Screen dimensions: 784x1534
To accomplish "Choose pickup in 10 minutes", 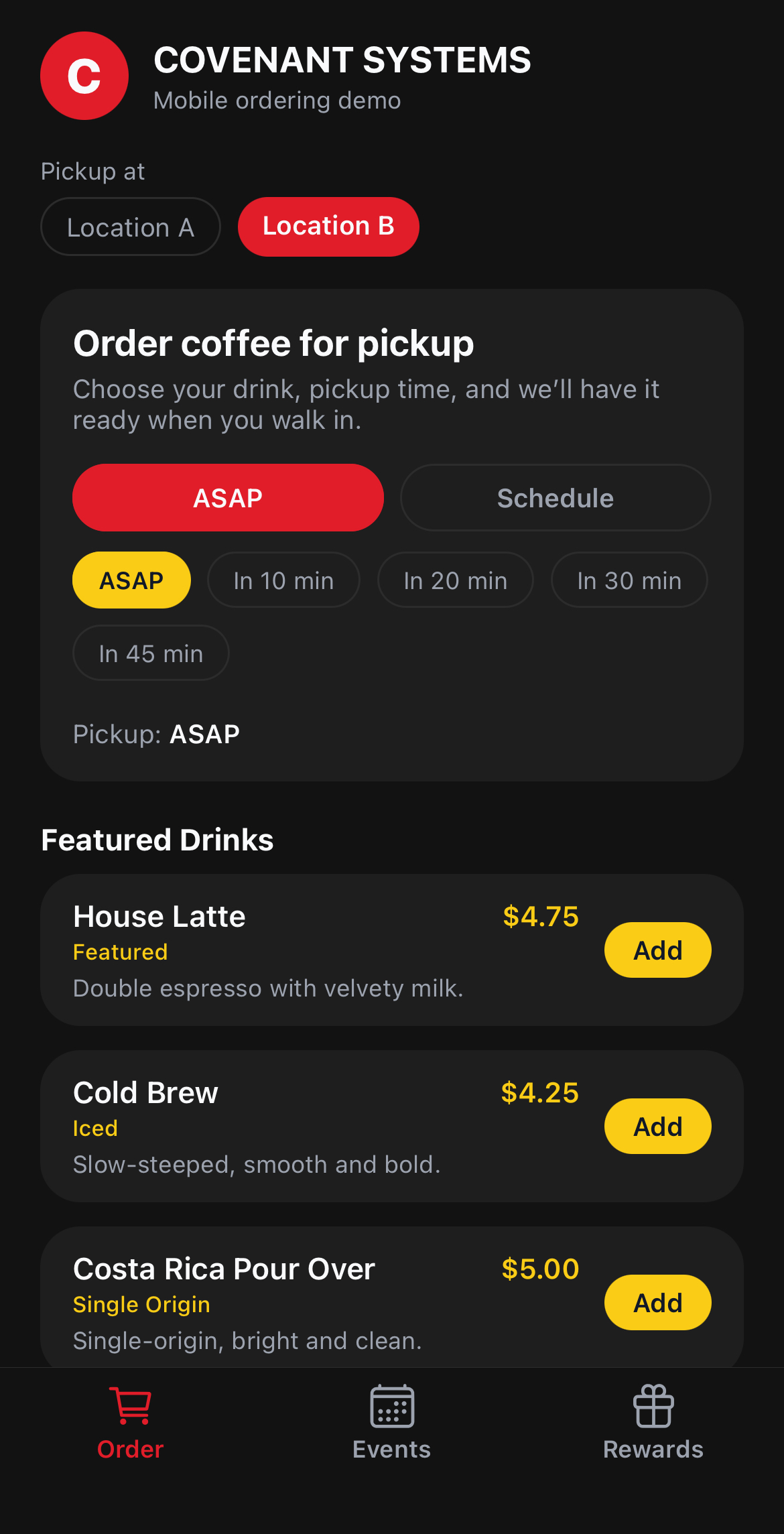I will [283, 580].
